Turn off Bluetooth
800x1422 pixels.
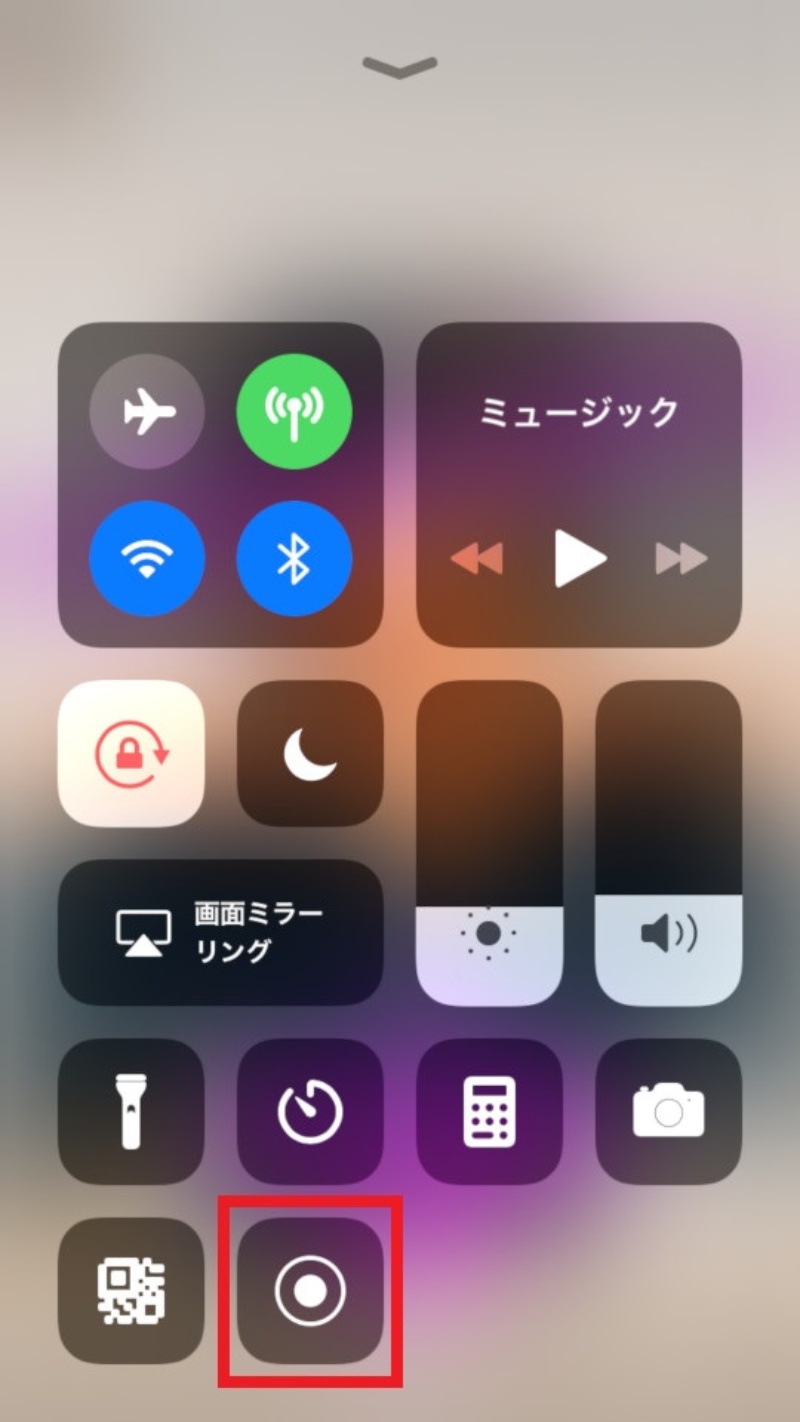(294, 558)
